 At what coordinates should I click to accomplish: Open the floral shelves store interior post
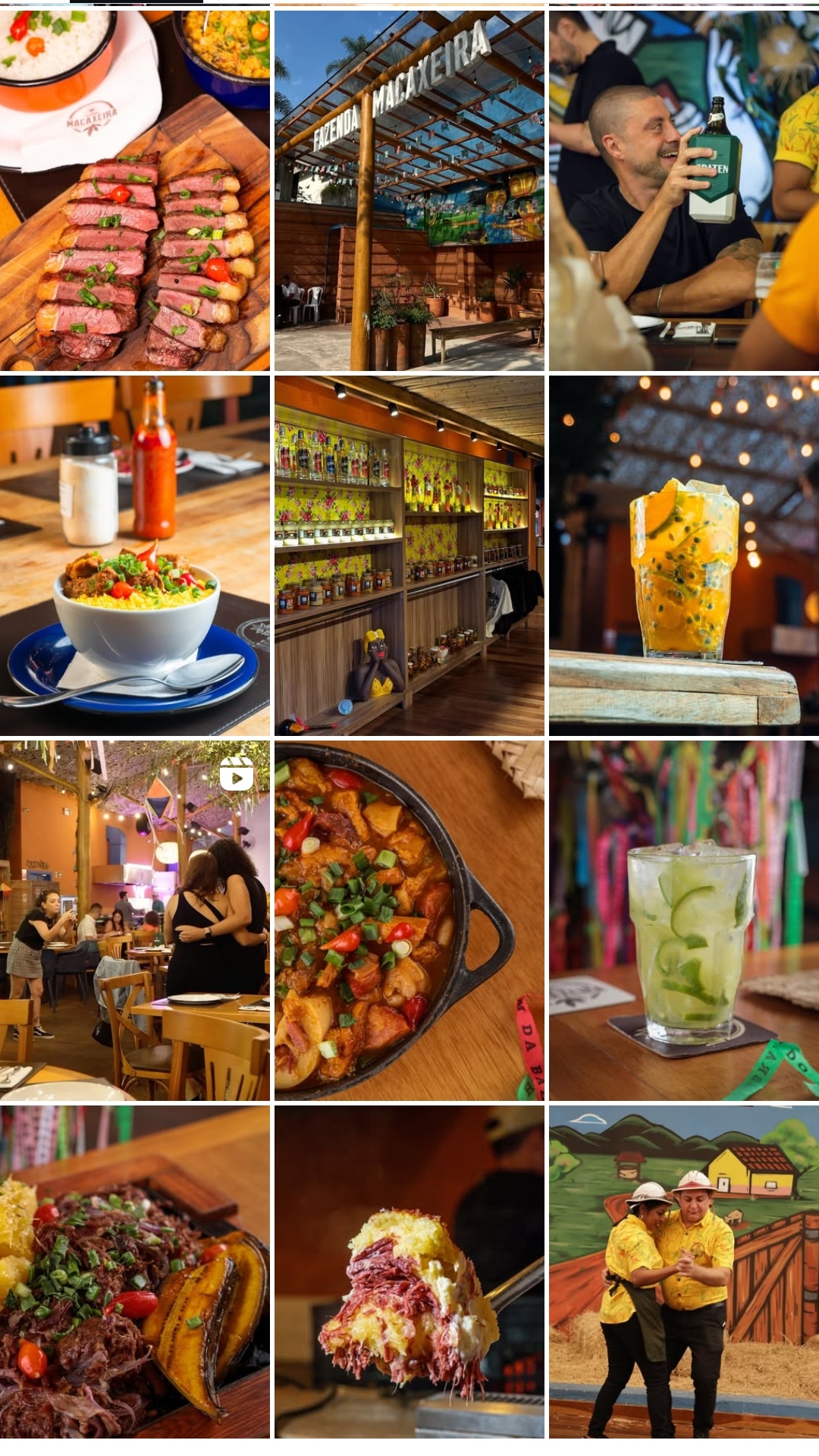click(x=409, y=555)
